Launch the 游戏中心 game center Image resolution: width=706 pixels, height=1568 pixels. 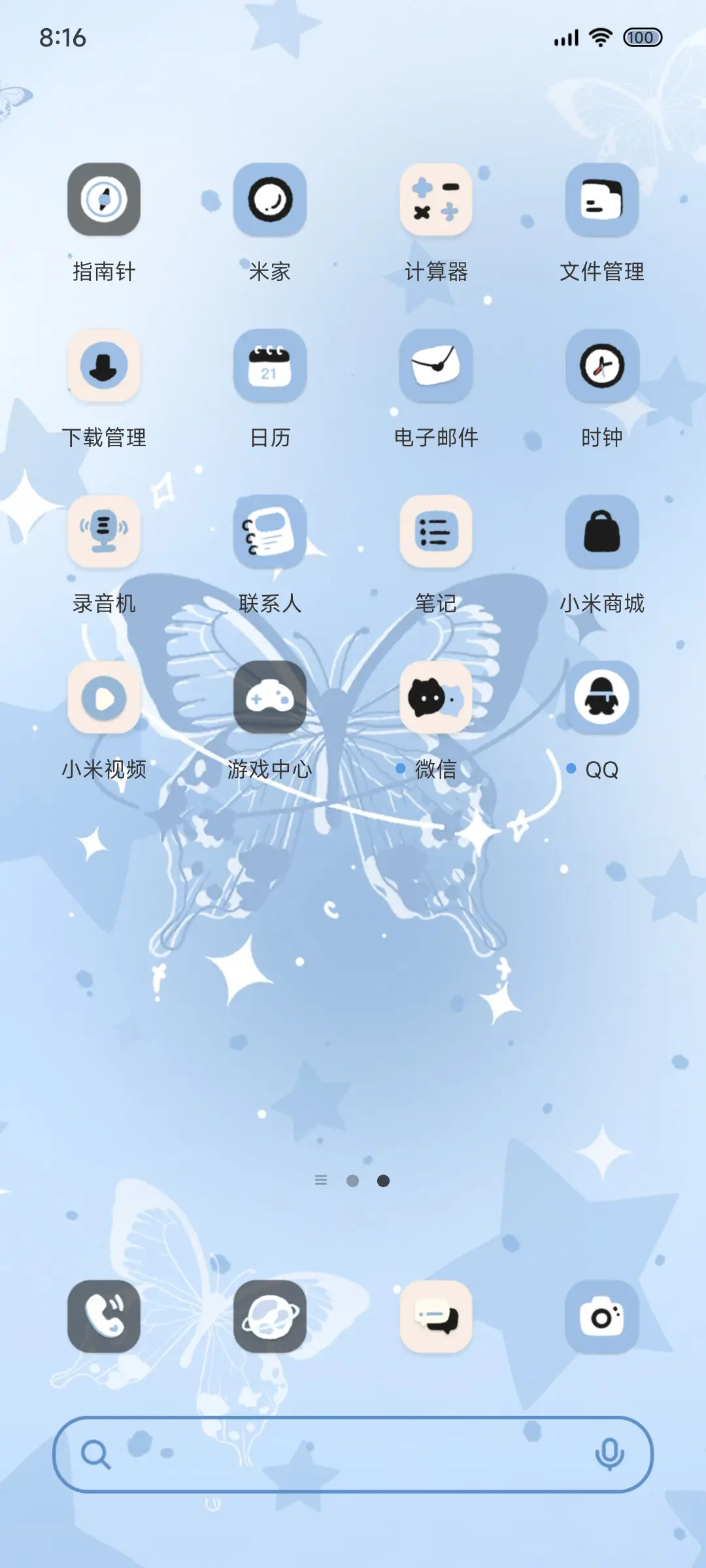[271, 698]
